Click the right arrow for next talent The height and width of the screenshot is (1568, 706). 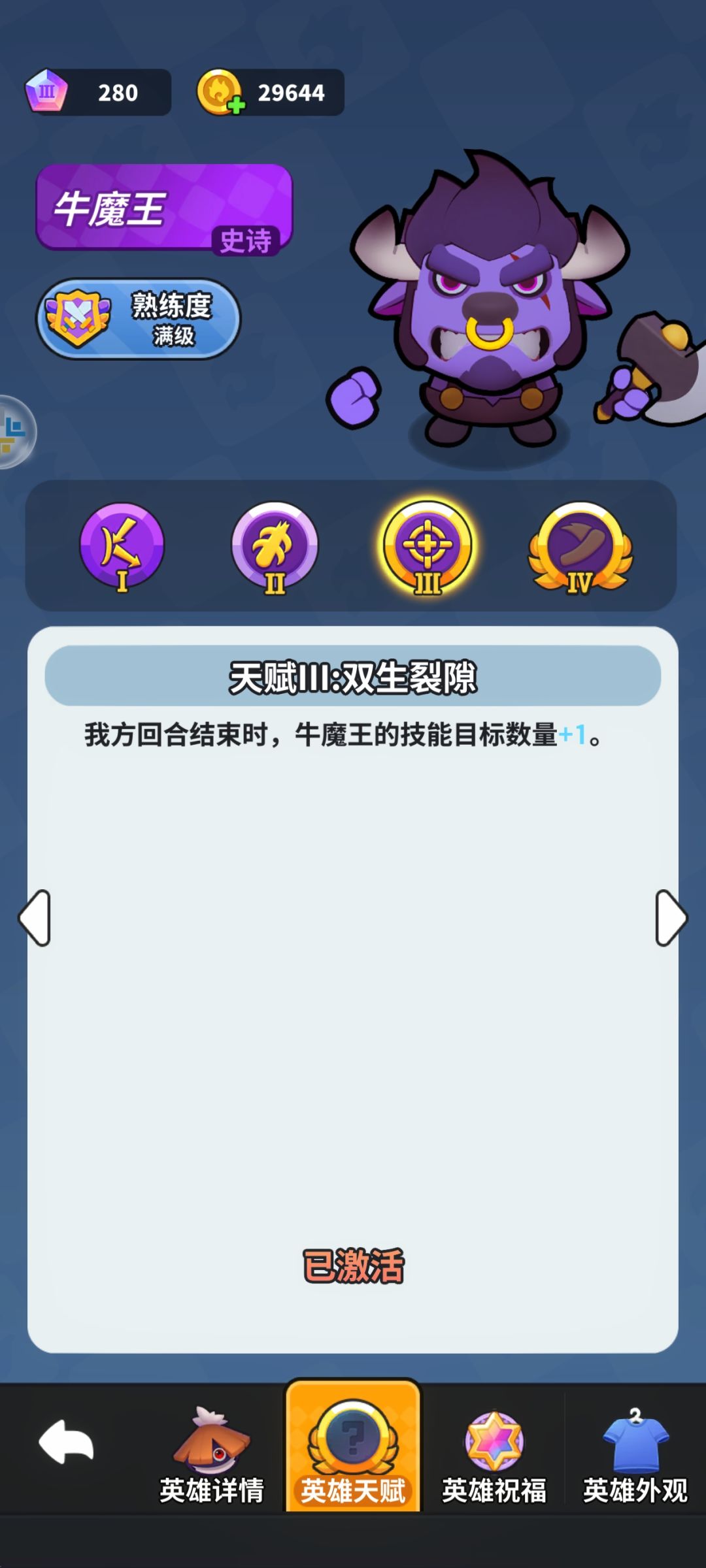pyautogui.click(x=671, y=917)
